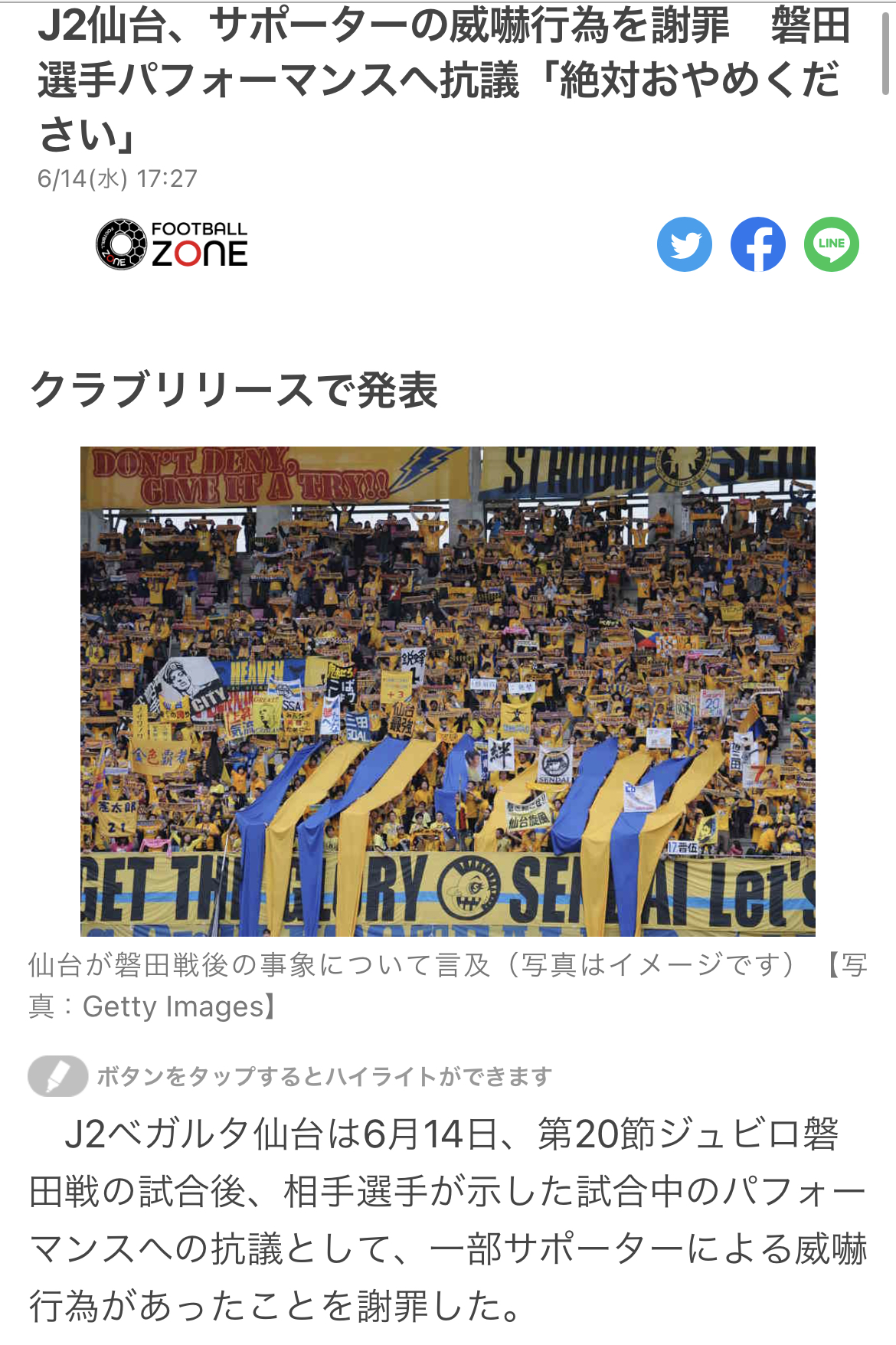This screenshot has width=896, height=1345.
Task: Open the Football Zone publisher page
Action: pos(172,244)
